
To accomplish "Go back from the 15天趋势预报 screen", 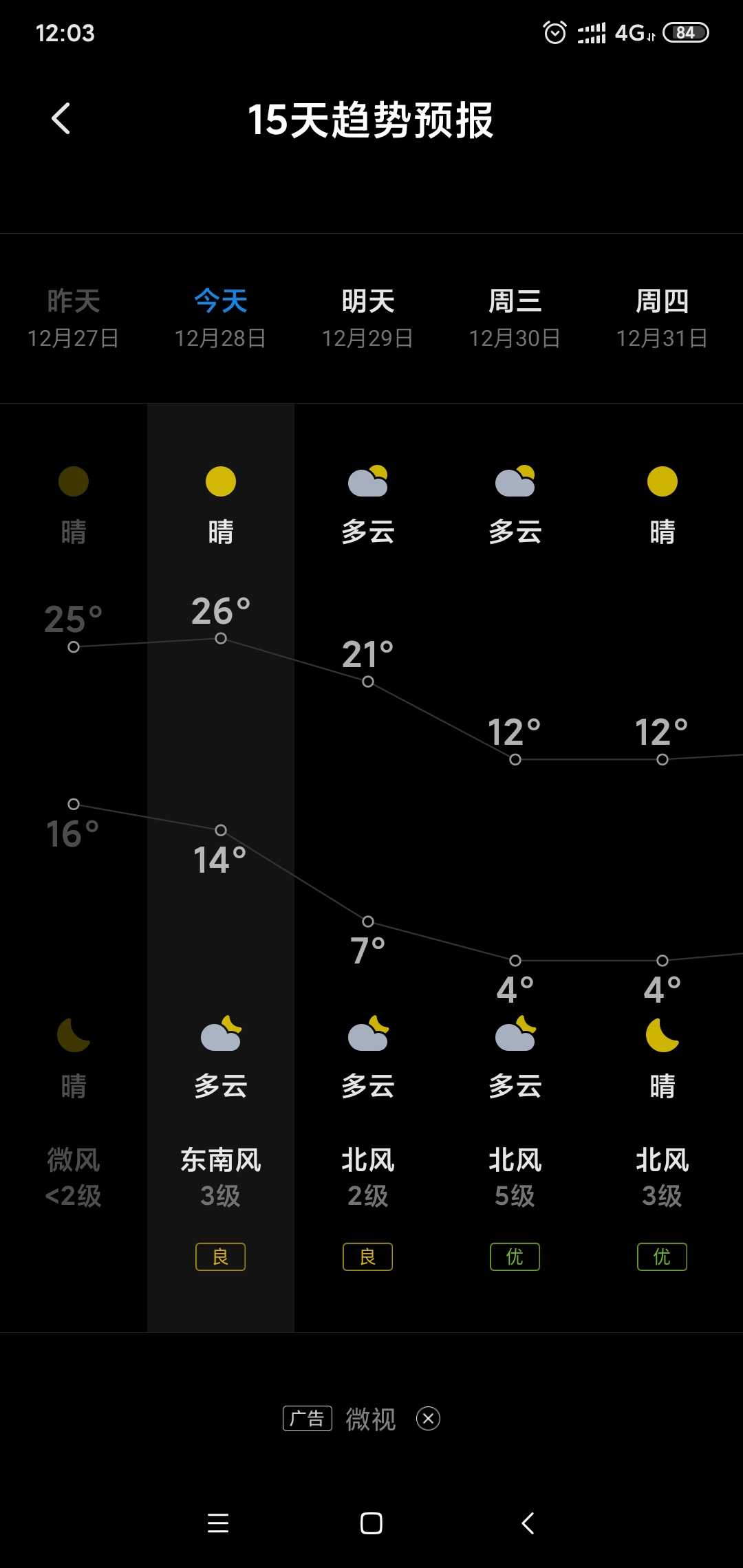I will (61, 118).
